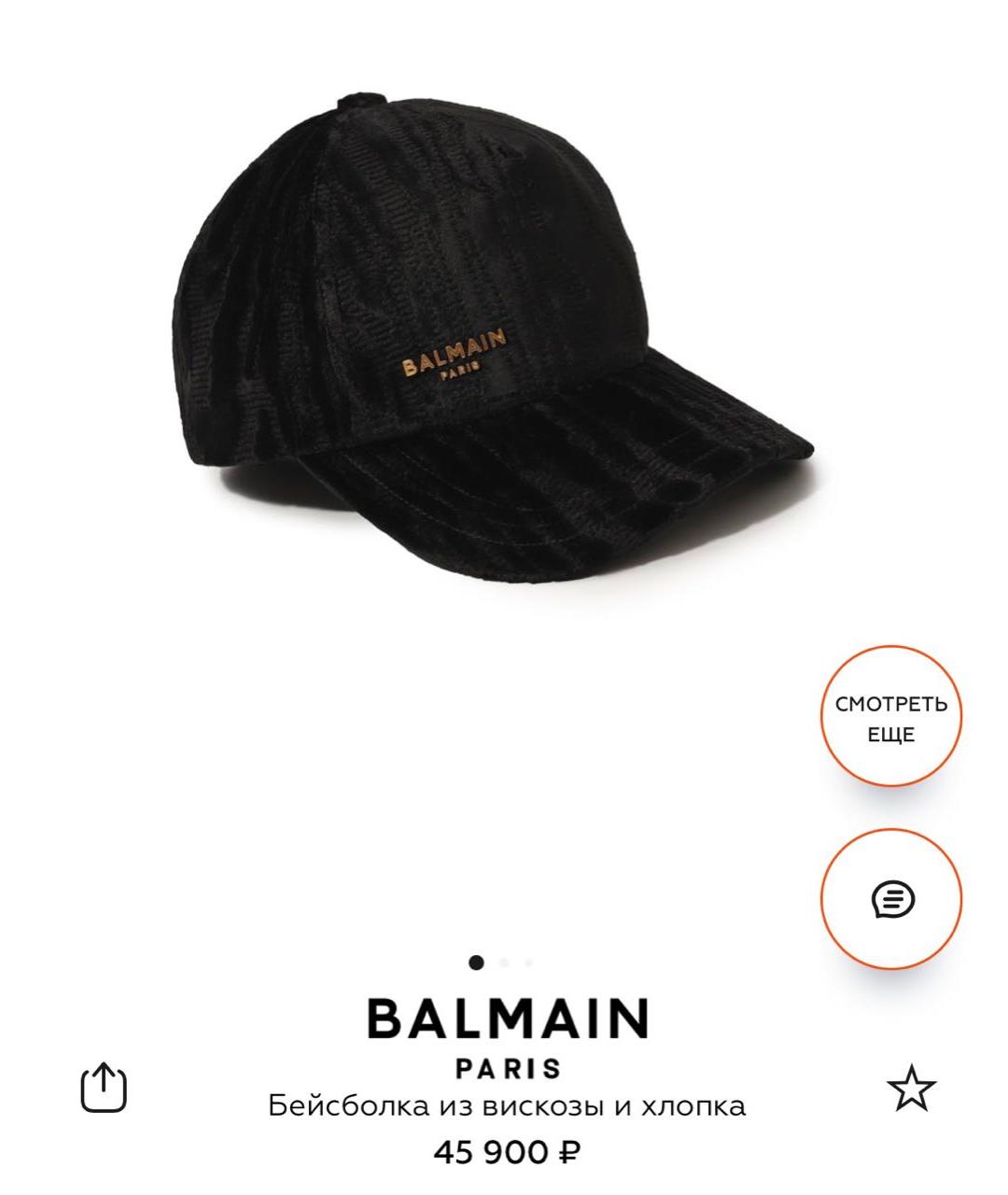This screenshot has height=1195, width=1008.
Task: Tap the active first carousel dot
Action: [478, 962]
